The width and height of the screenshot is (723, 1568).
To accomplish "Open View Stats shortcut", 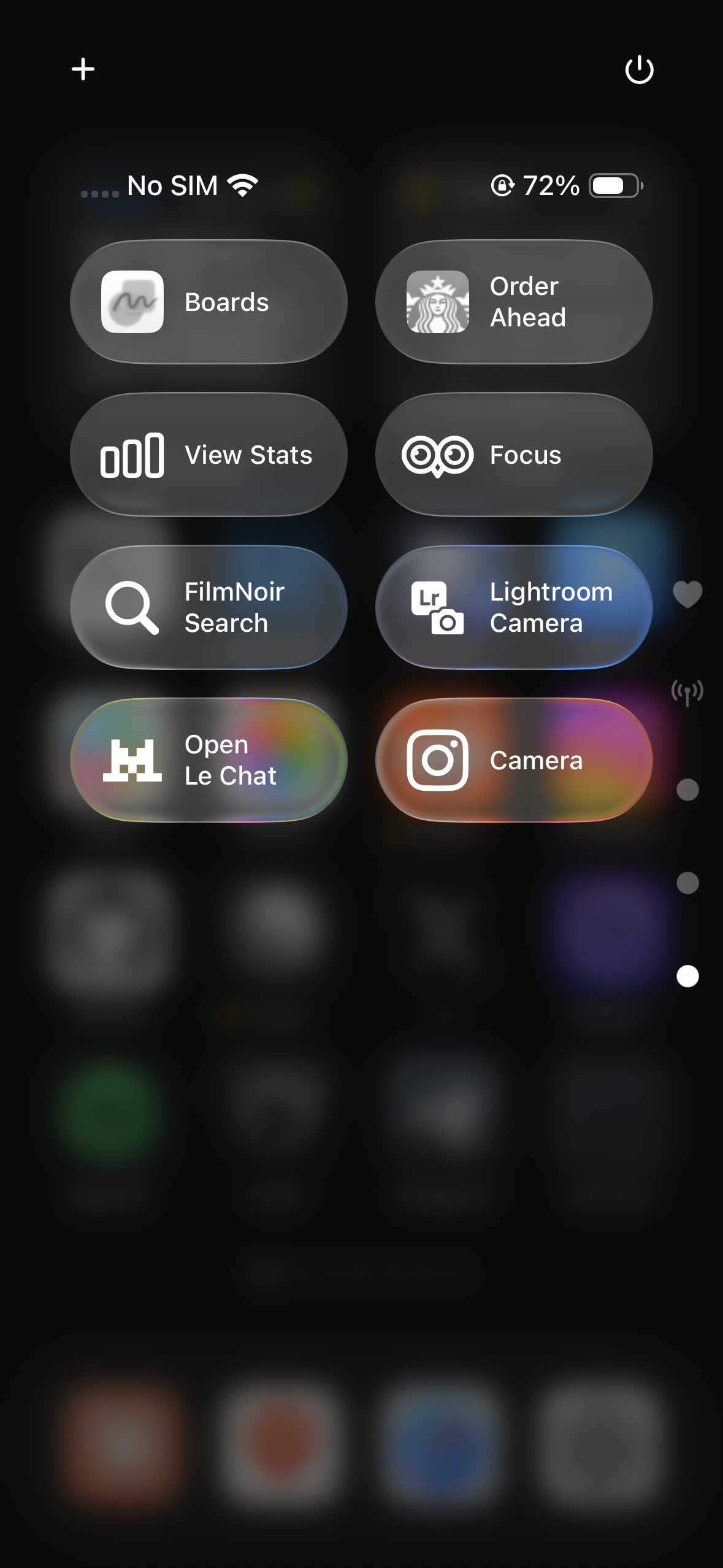I will click(208, 455).
